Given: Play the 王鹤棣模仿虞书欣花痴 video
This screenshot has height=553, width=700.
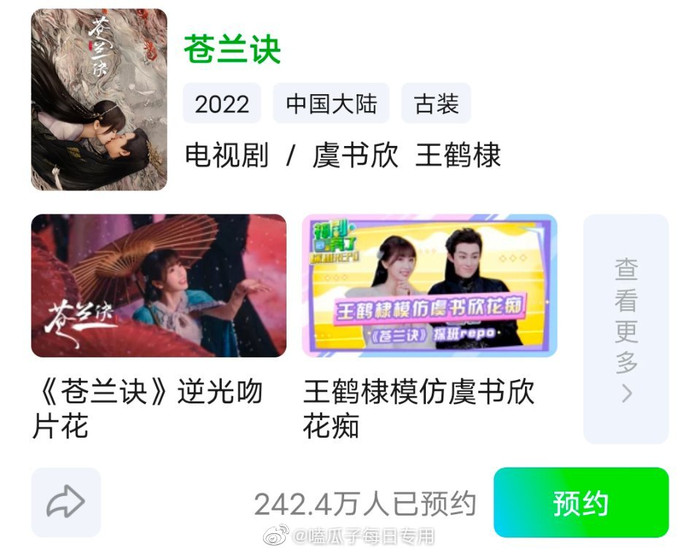Looking at the screenshot, I should (x=430, y=286).
